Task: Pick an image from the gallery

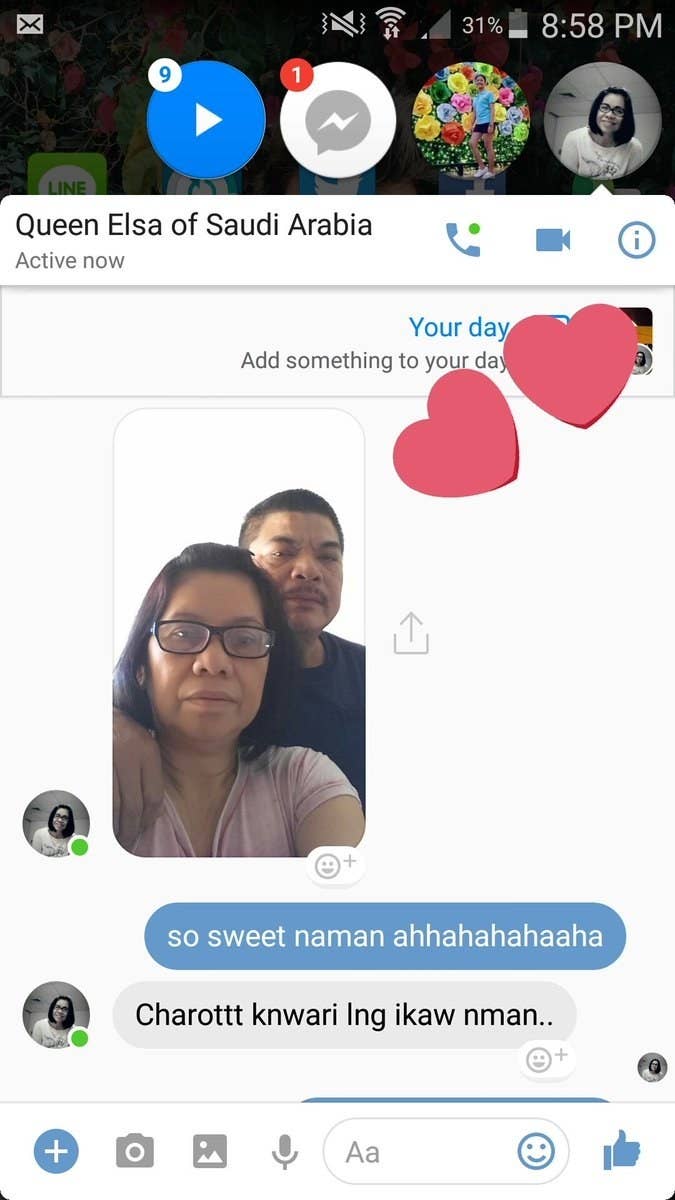Action: click(210, 1152)
